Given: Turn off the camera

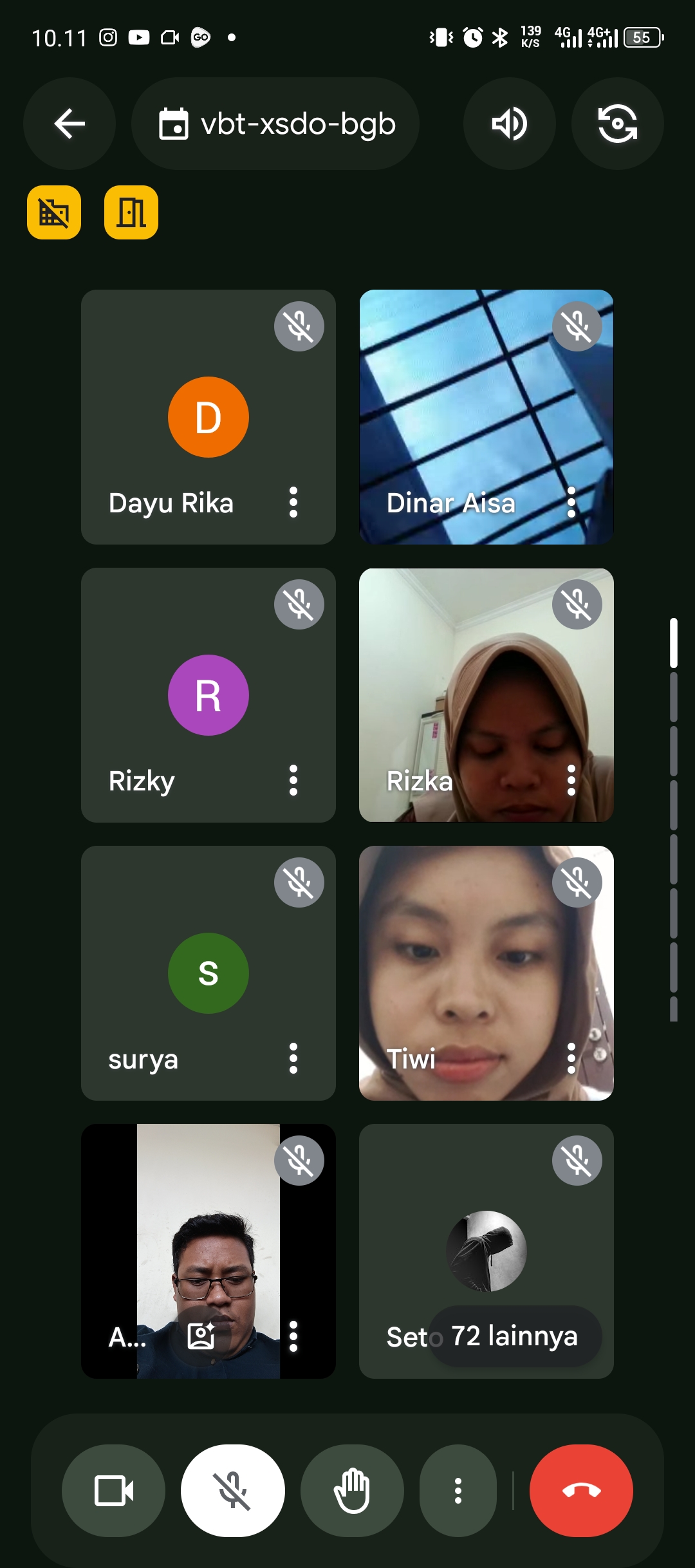Looking at the screenshot, I should coord(113,1491).
